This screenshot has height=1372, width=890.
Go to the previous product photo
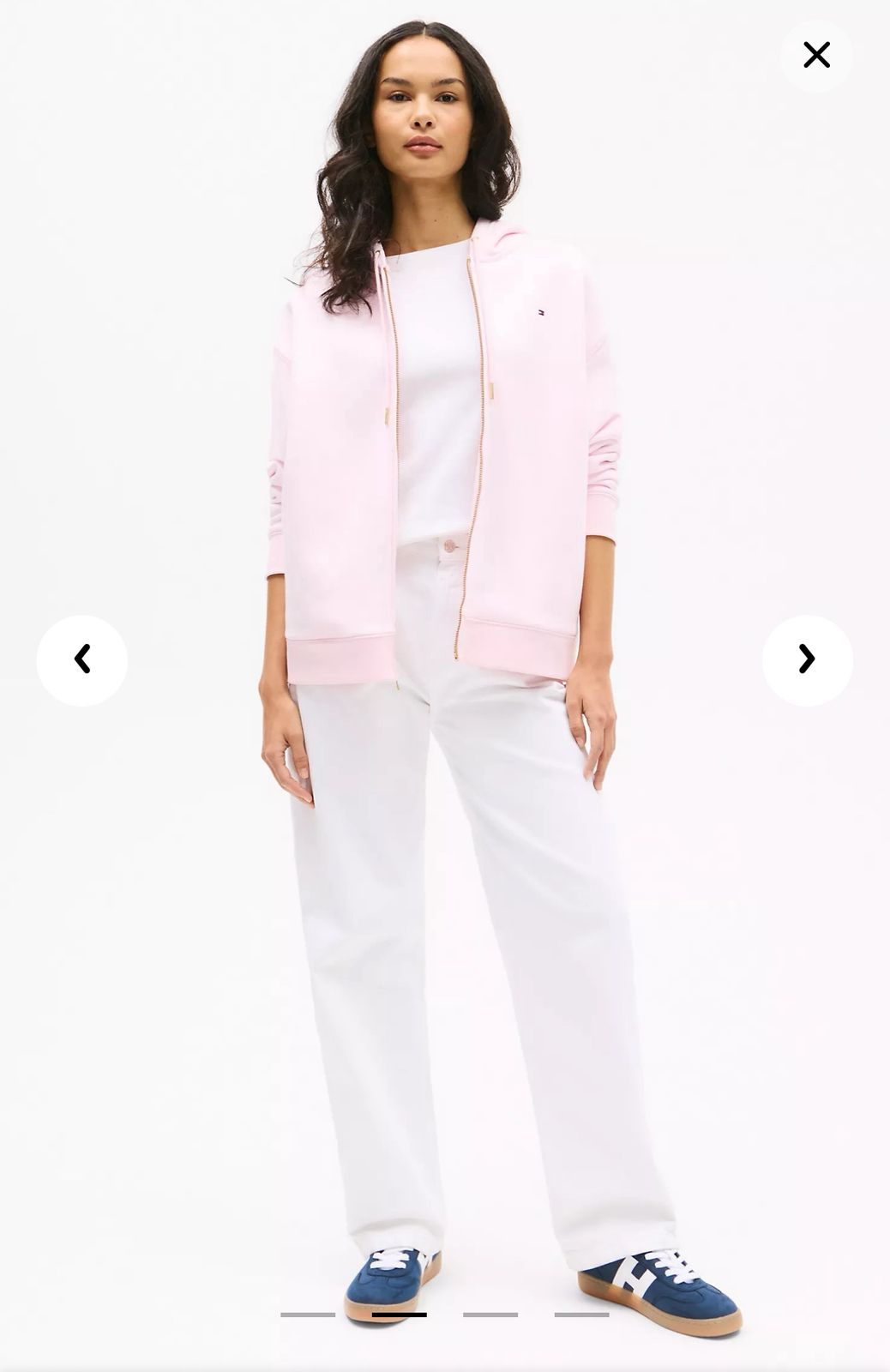coord(82,659)
